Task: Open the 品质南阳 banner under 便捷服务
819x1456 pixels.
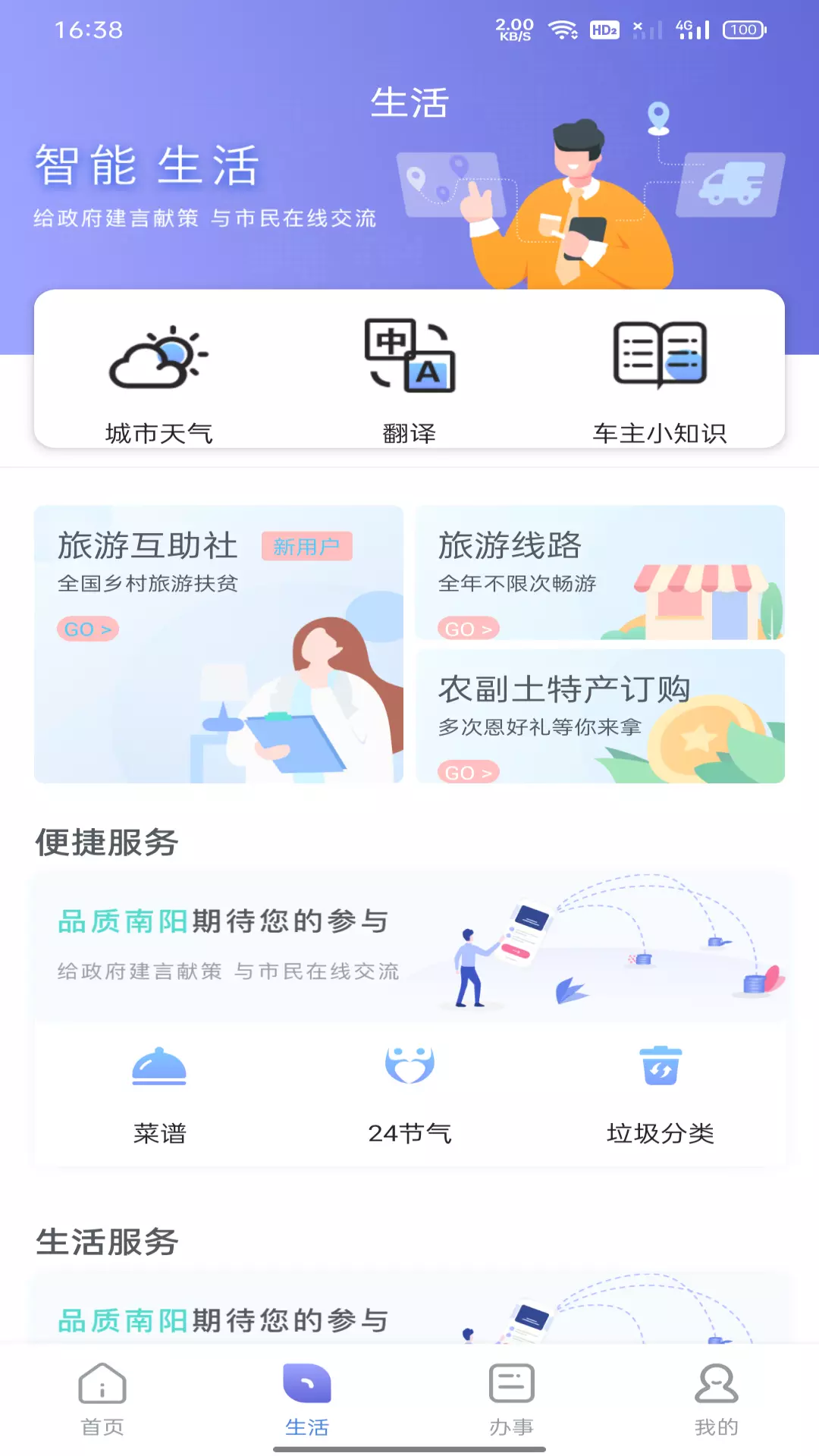Action: click(409, 946)
